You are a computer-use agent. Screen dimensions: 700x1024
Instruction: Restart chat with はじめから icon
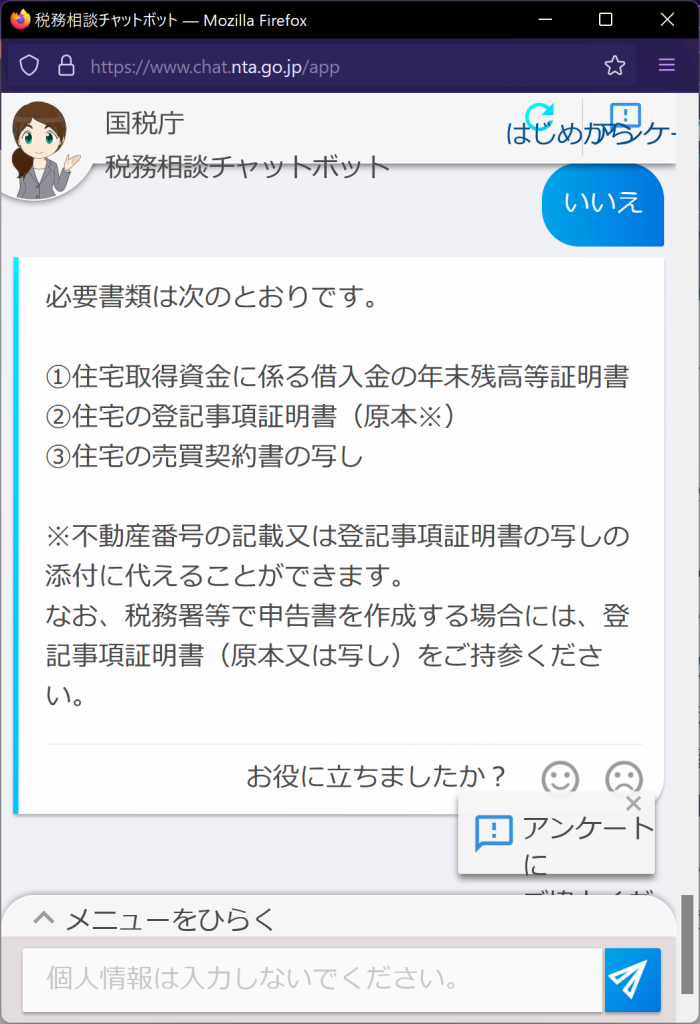click(539, 116)
